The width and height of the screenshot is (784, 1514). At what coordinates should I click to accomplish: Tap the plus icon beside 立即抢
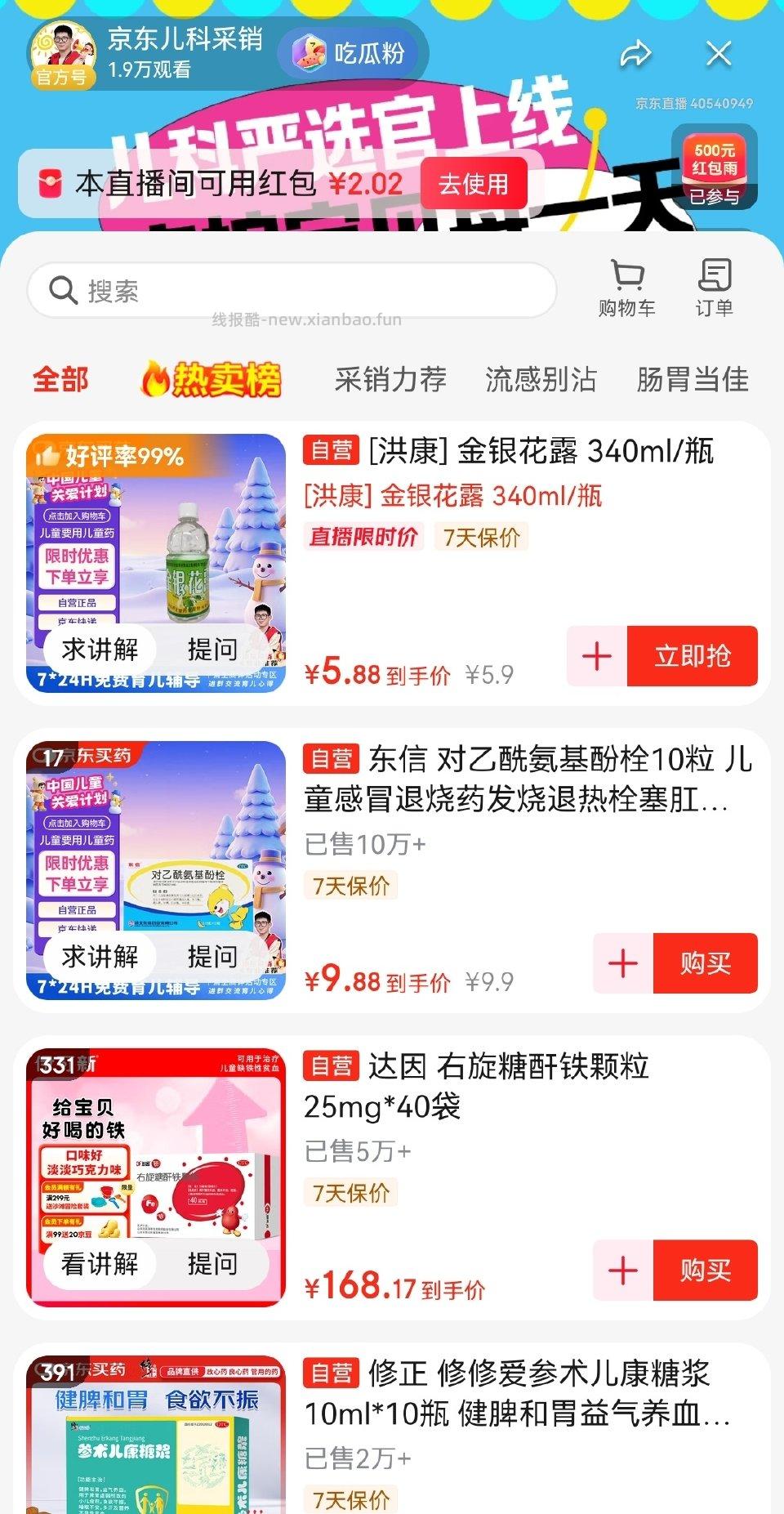(x=599, y=655)
